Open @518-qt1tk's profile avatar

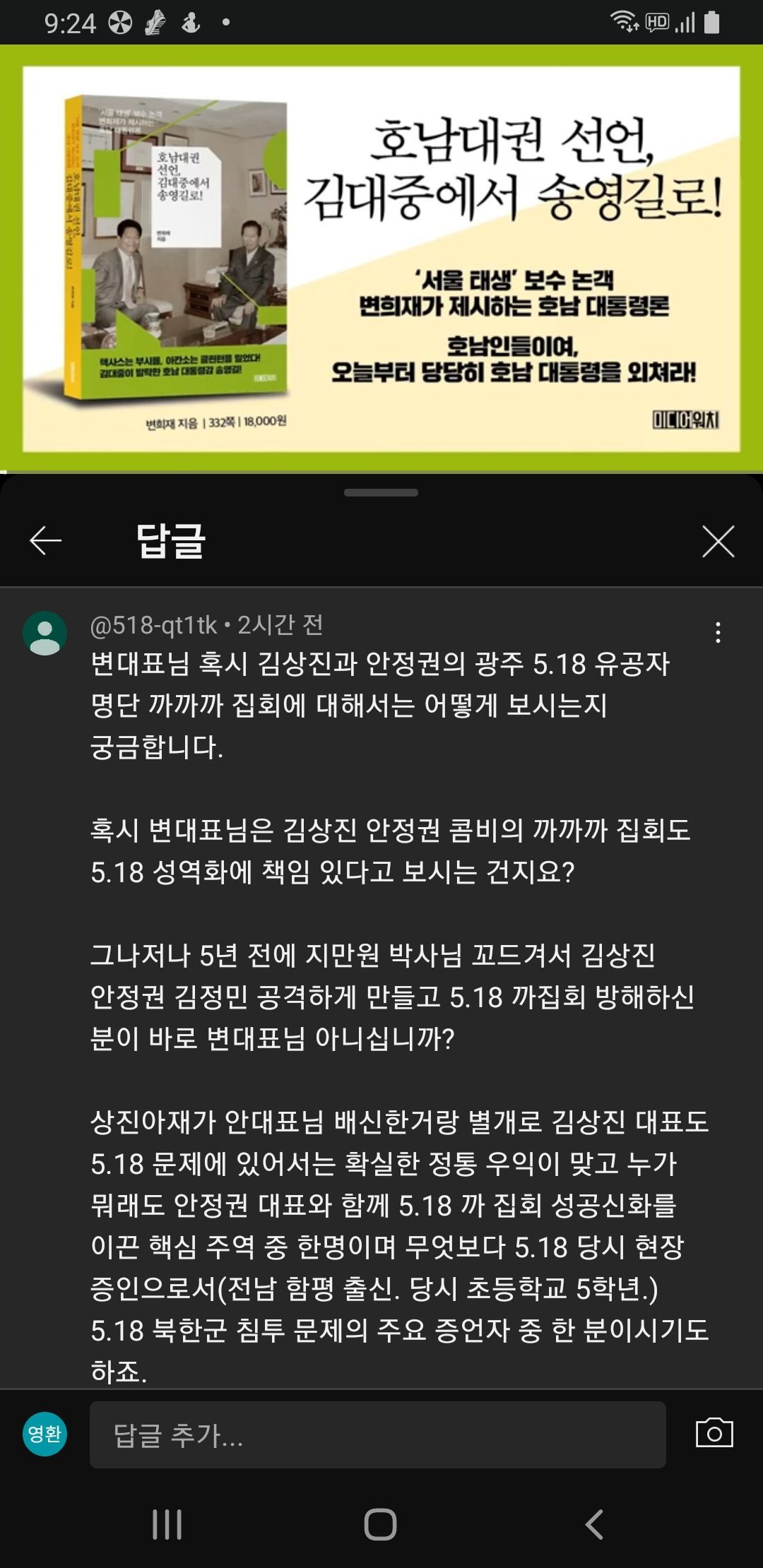(x=45, y=633)
